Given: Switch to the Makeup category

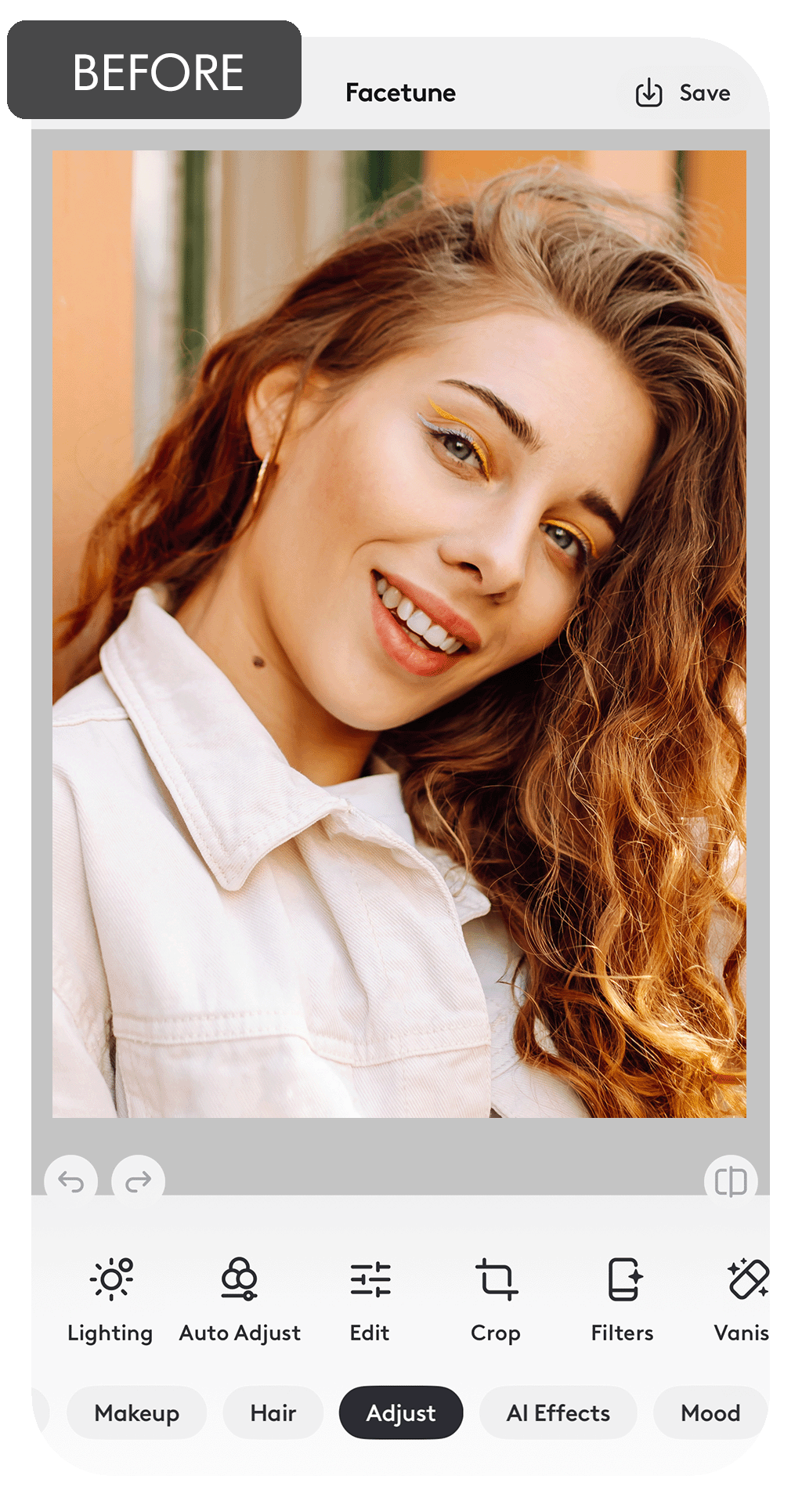Looking at the screenshot, I should click(x=136, y=1413).
